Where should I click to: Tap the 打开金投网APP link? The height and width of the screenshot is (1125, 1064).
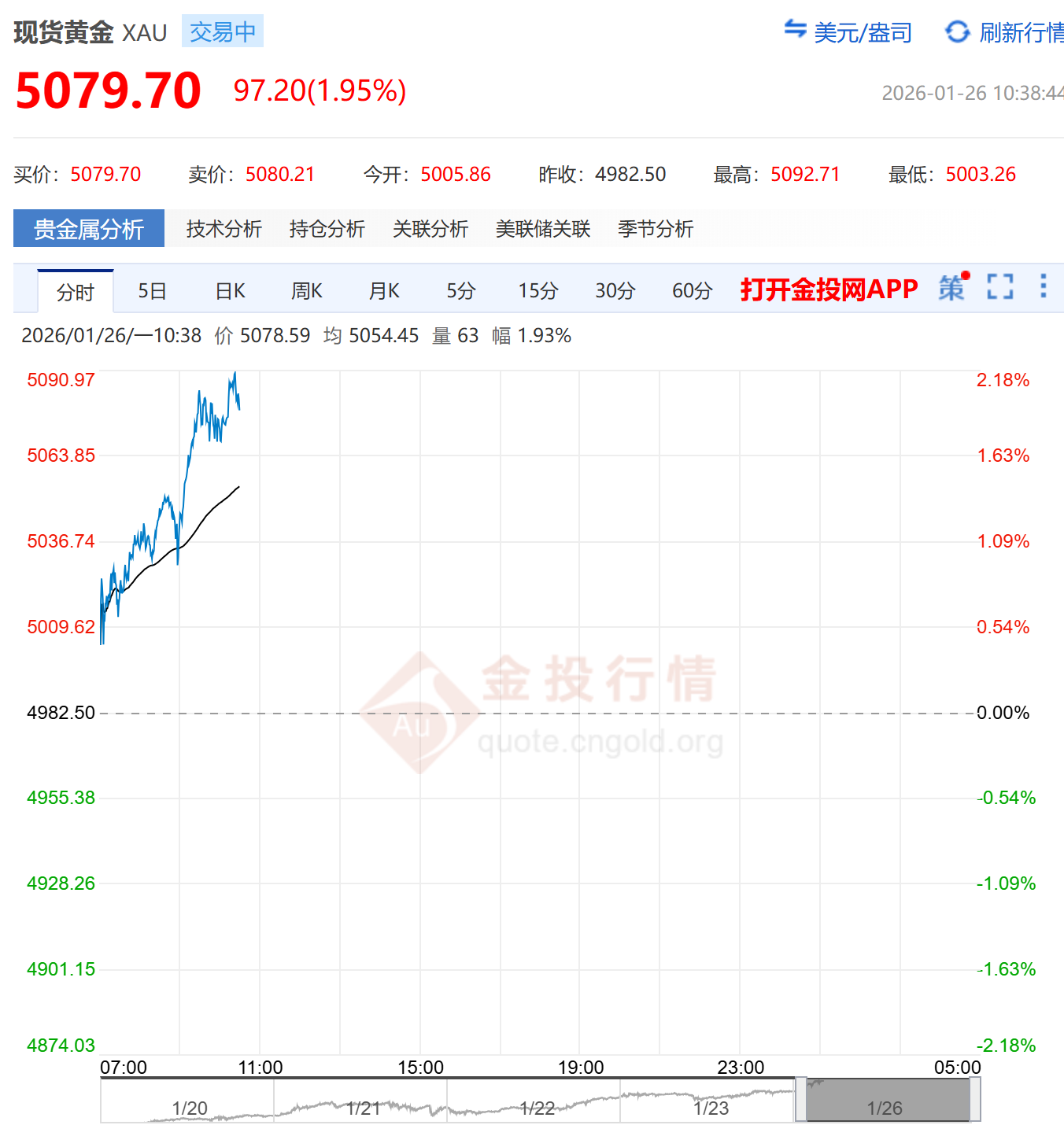[x=829, y=290]
